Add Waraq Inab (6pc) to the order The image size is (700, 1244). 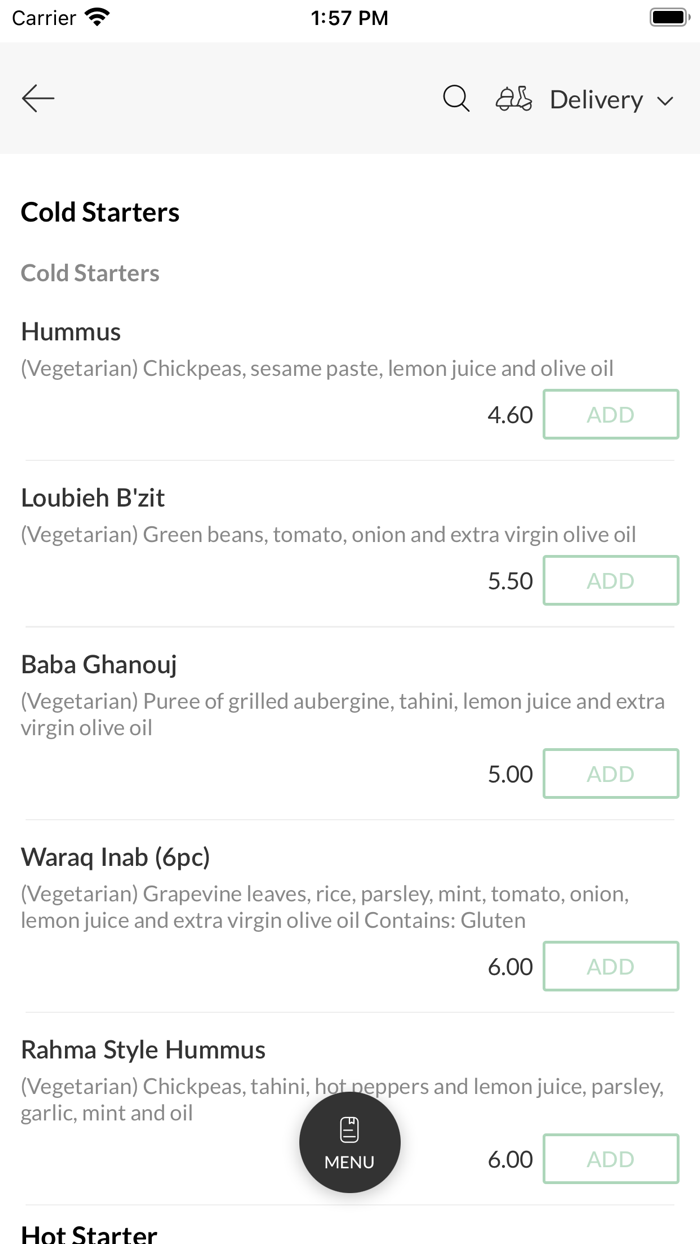click(610, 967)
